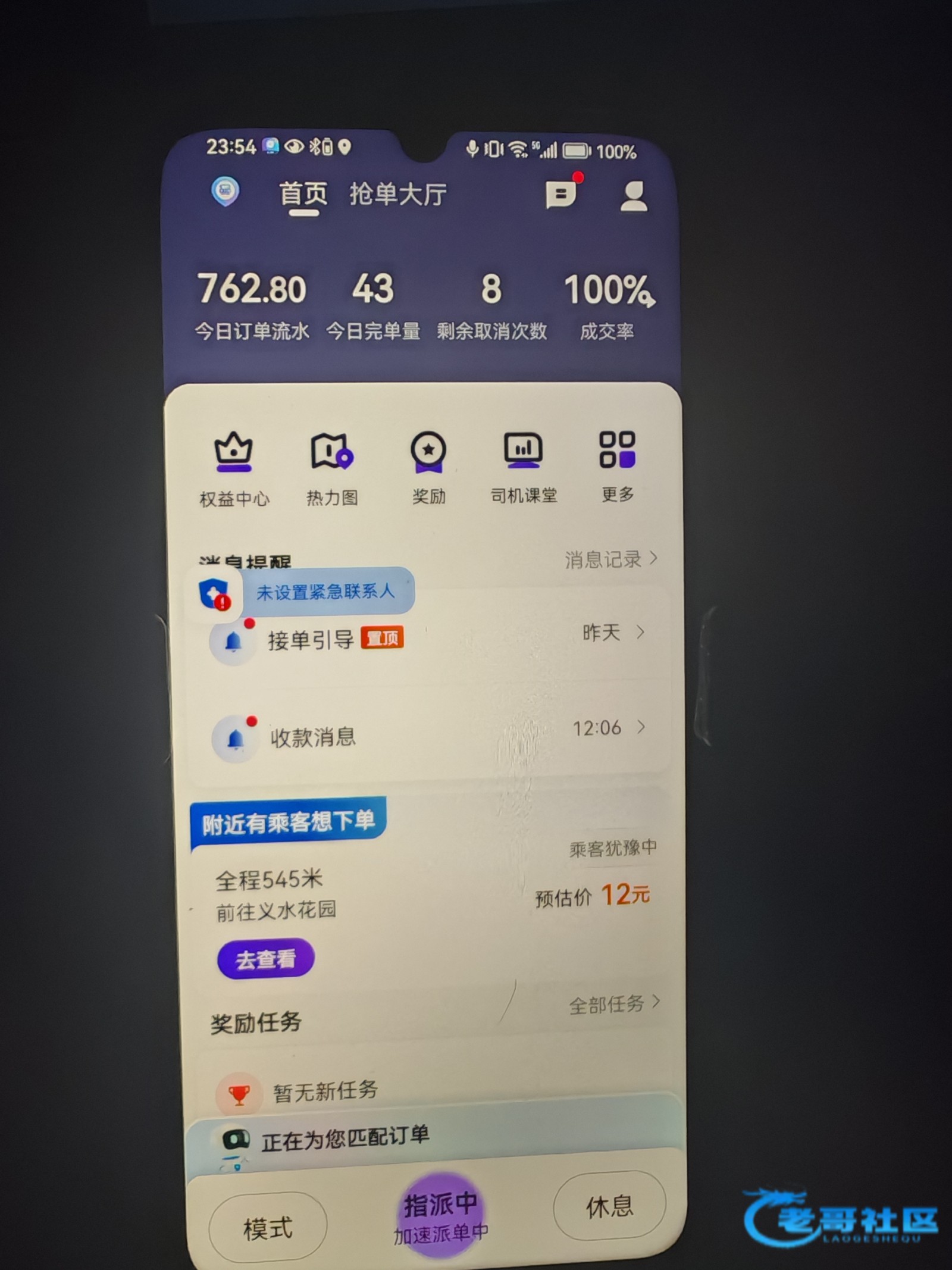Tap the location pin icon in header
The height and width of the screenshot is (1270, 952).
pos(226,192)
